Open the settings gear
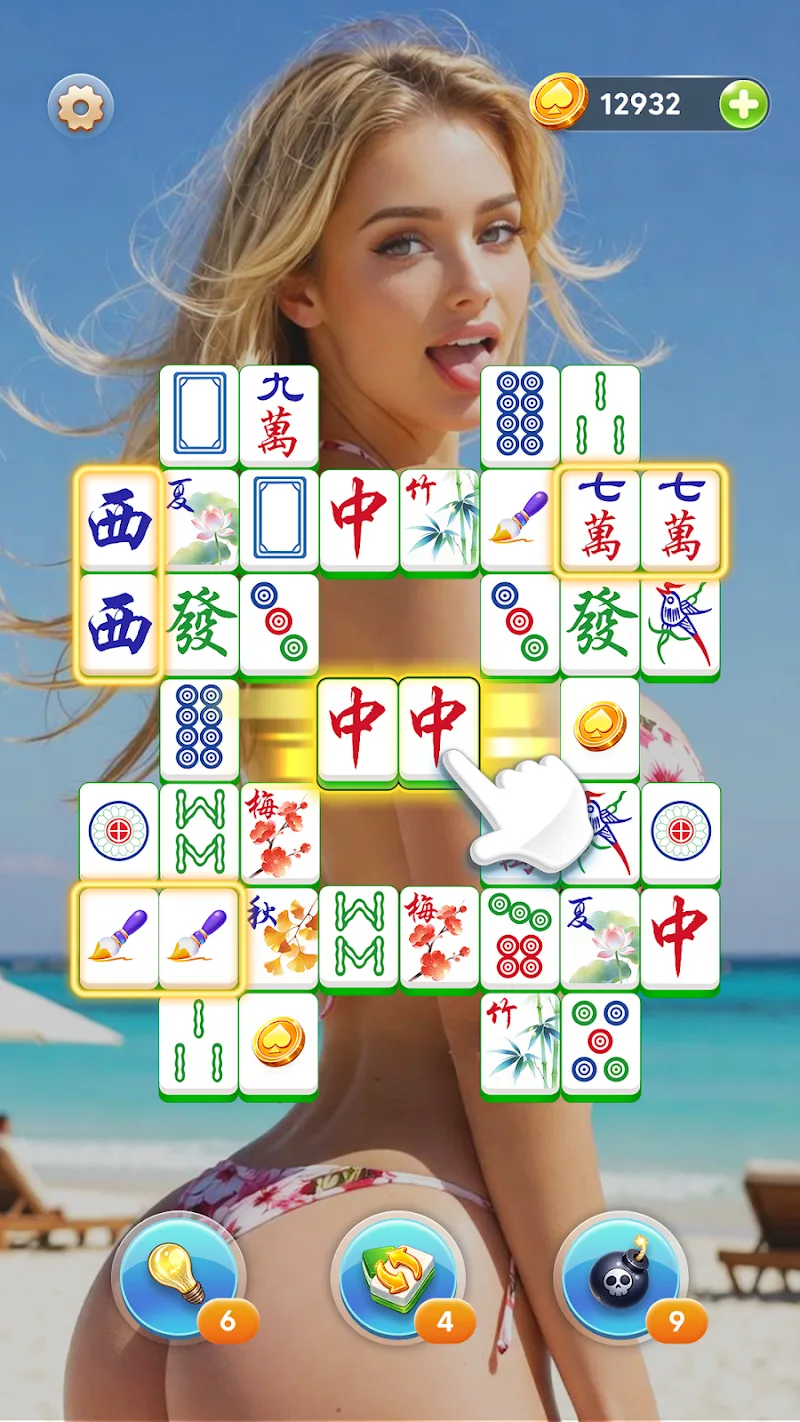The width and height of the screenshot is (800, 1422). [80, 106]
